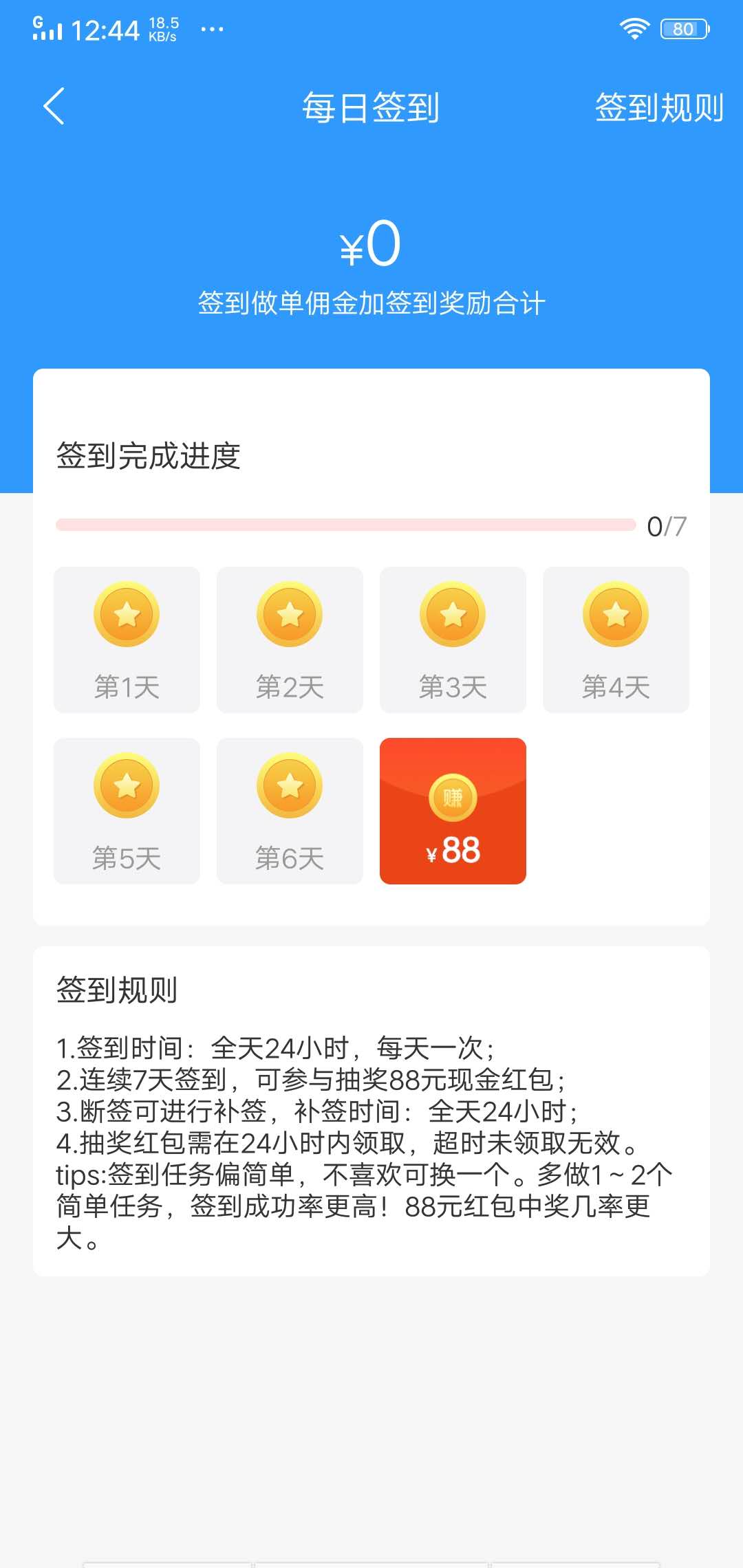Tap the 第3天 check-in coin
This screenshot has width=743, height=1568.
click(452, 614)
